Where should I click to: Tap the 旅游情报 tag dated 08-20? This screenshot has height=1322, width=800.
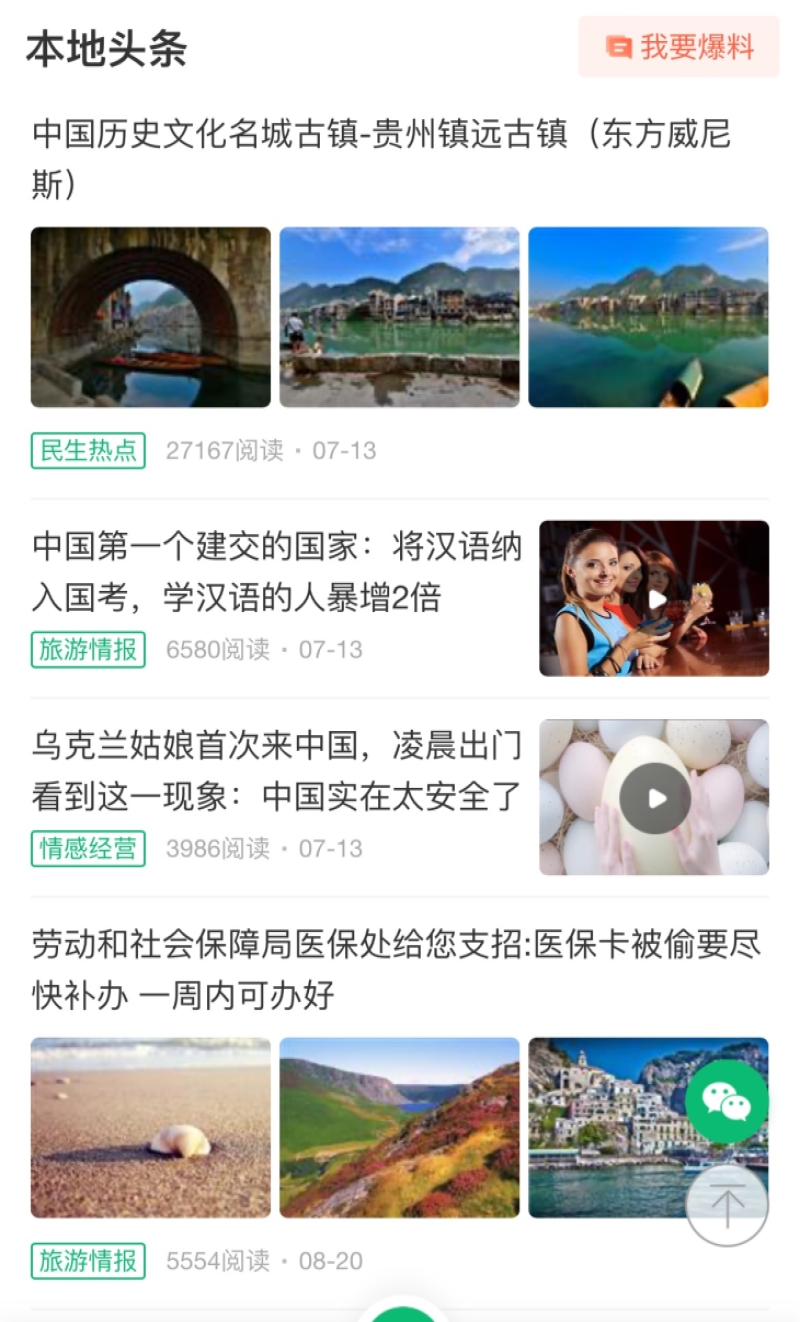(x=88, y=1260)
